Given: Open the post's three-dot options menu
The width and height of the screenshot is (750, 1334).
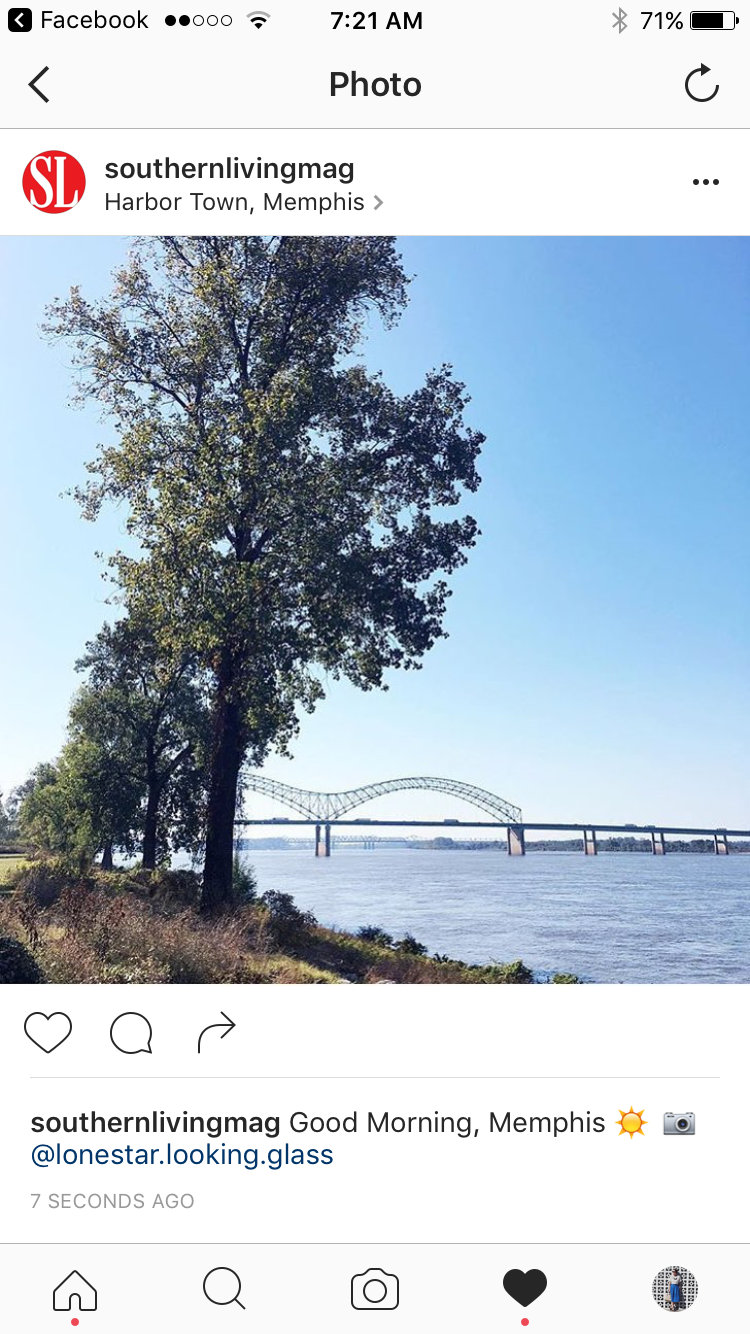Looking at the screenshot, I should tap(706, 182).
